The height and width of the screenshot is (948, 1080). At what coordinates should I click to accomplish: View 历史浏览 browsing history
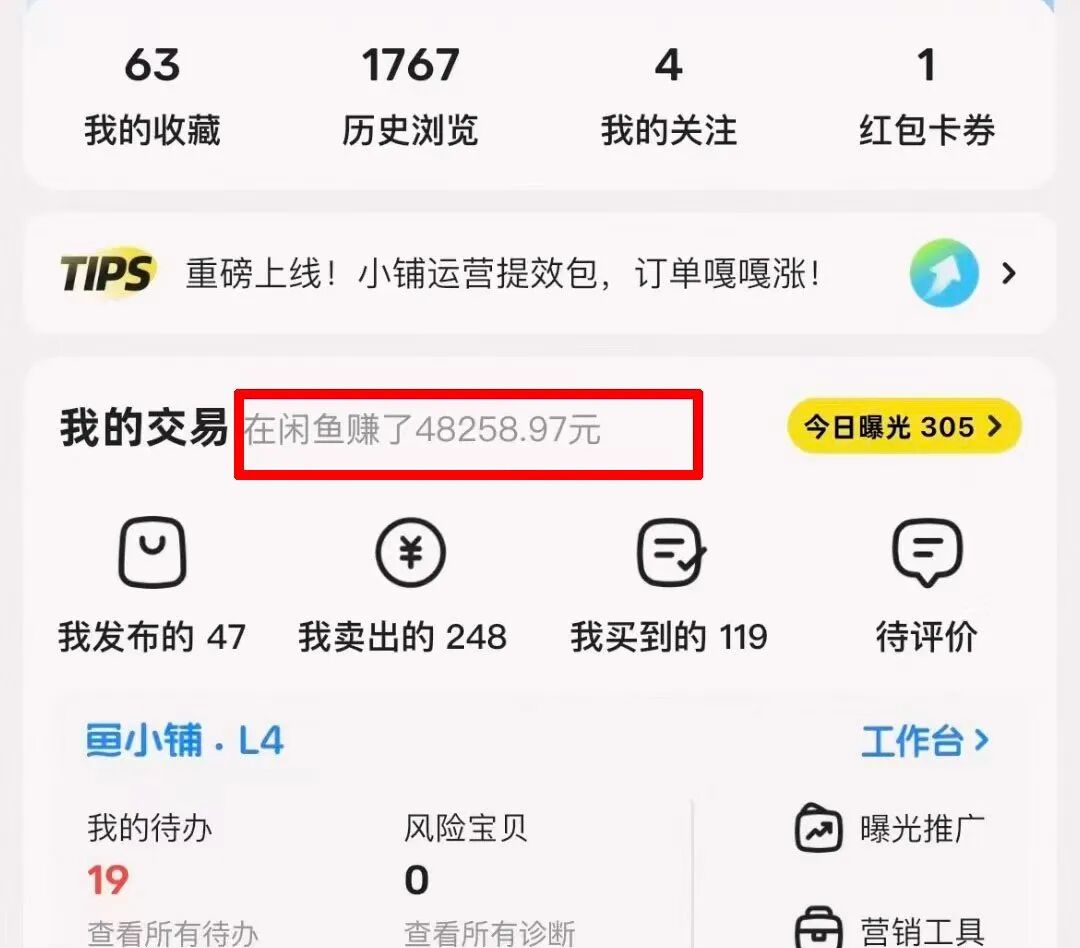(410, 98)
